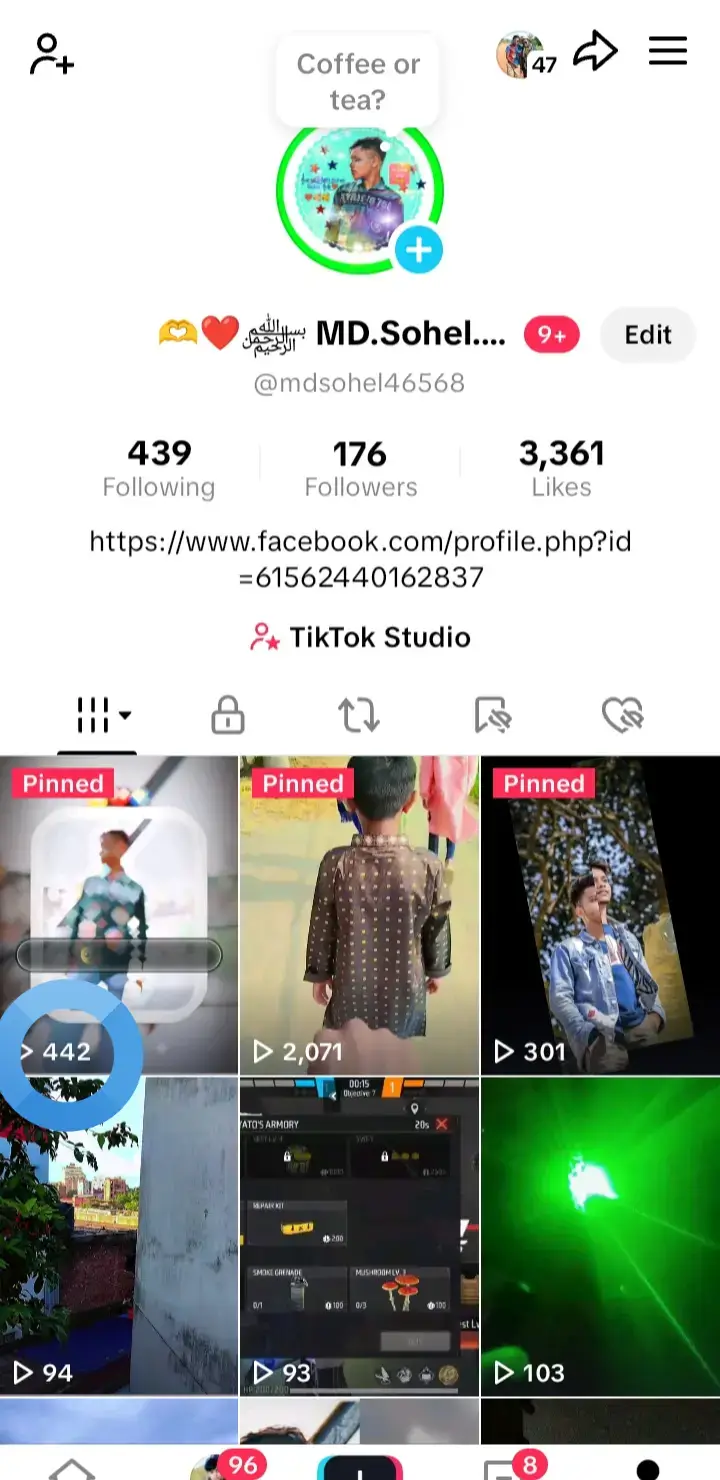Open the pinned video with 301 views
Image resolution: width=720 pixels, height=1480 pixels.
point(600,915)
